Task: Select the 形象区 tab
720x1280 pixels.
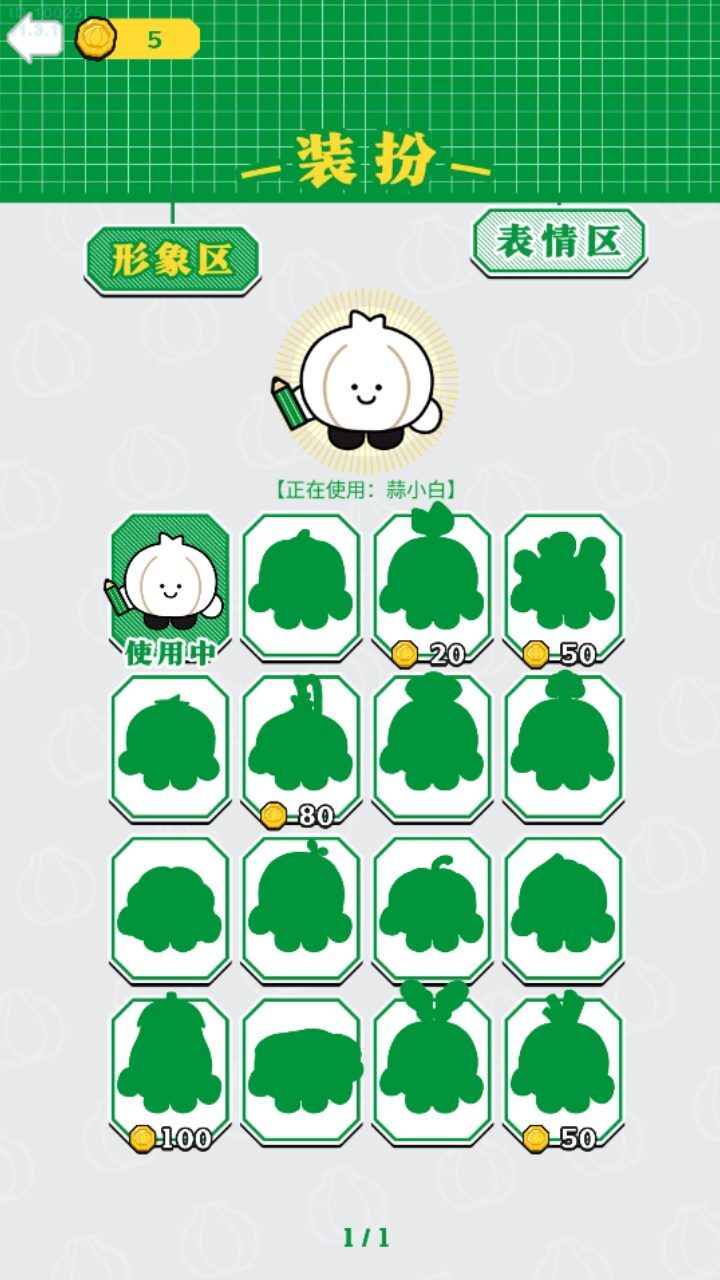Action: coord(172,255)
